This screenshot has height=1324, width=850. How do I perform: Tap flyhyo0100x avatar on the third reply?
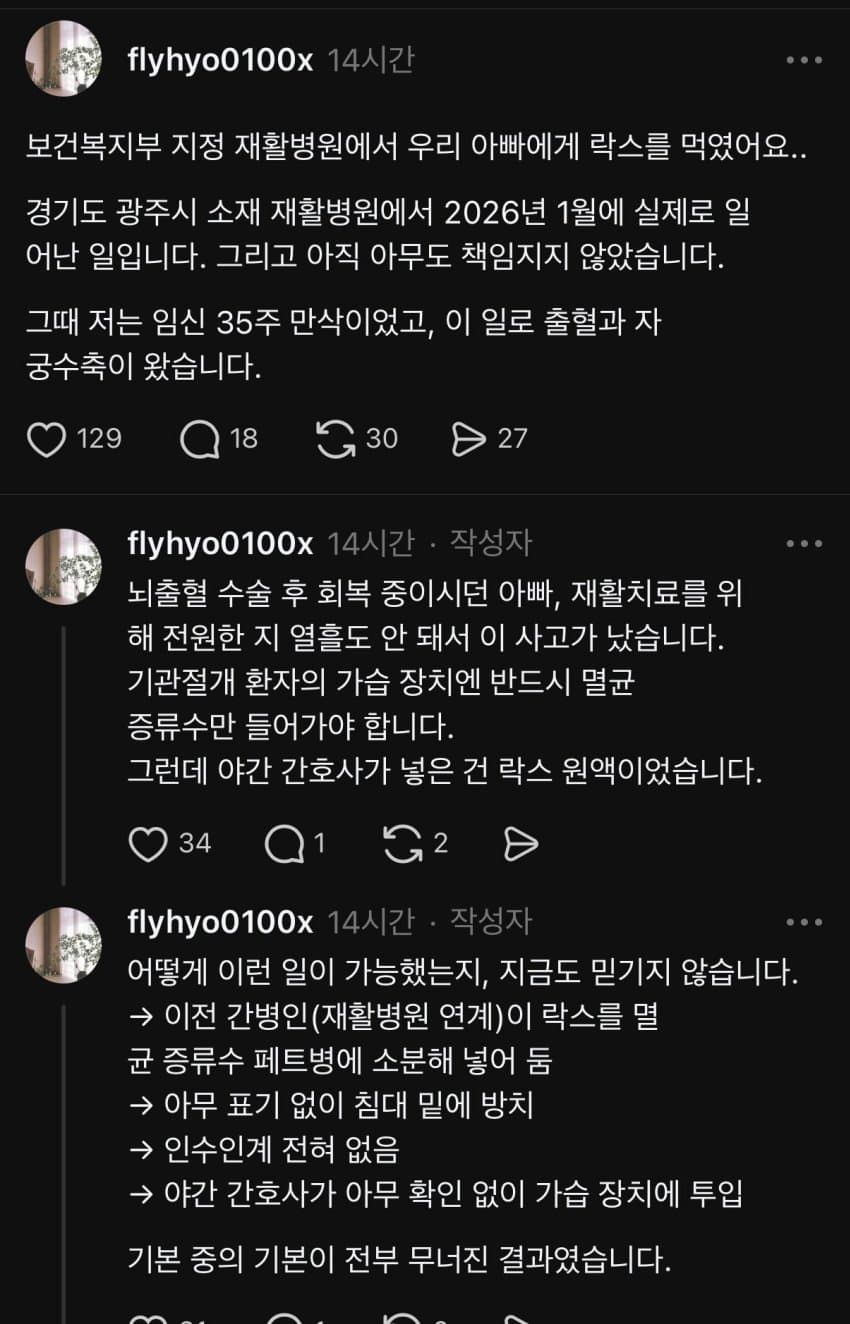click(x=63, y=945)
